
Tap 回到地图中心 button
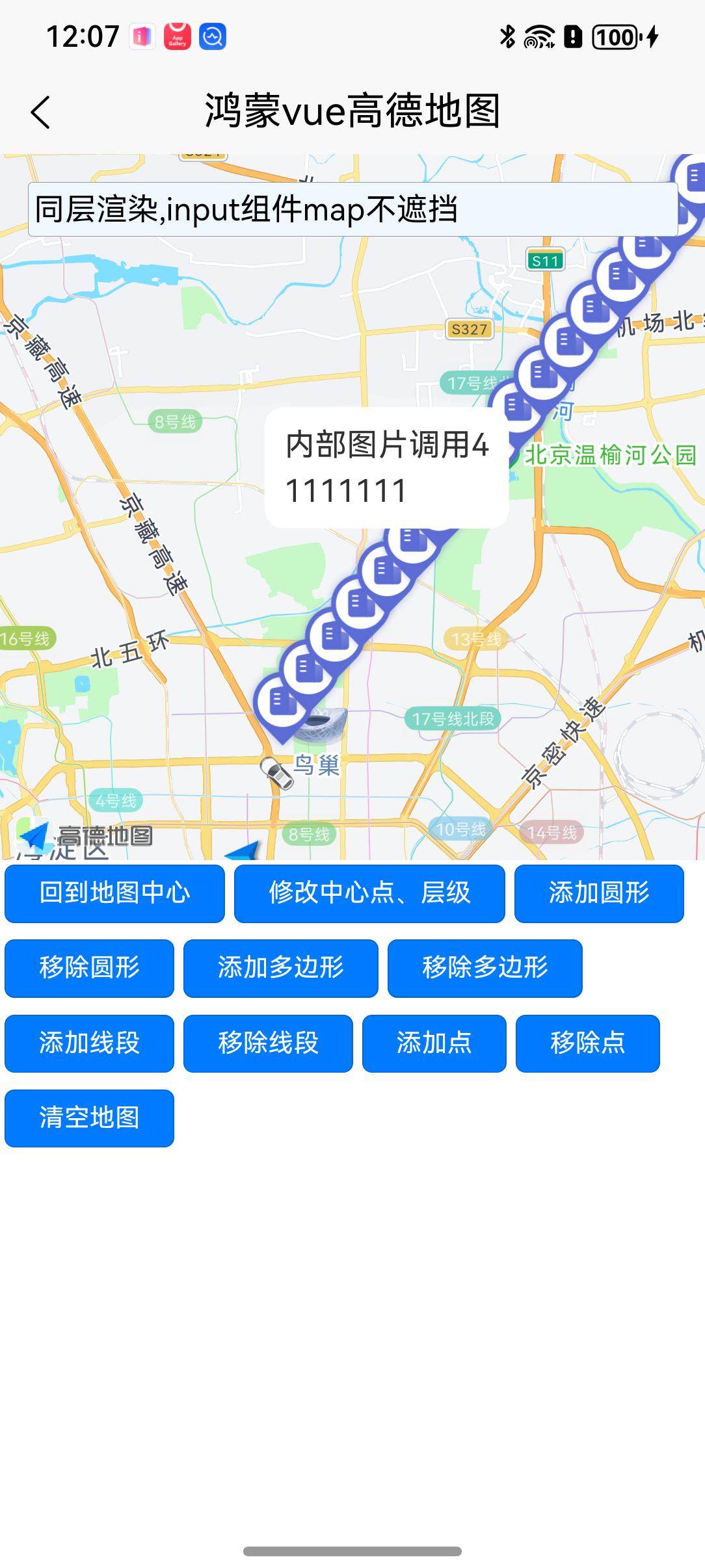[x=114, y=893]
